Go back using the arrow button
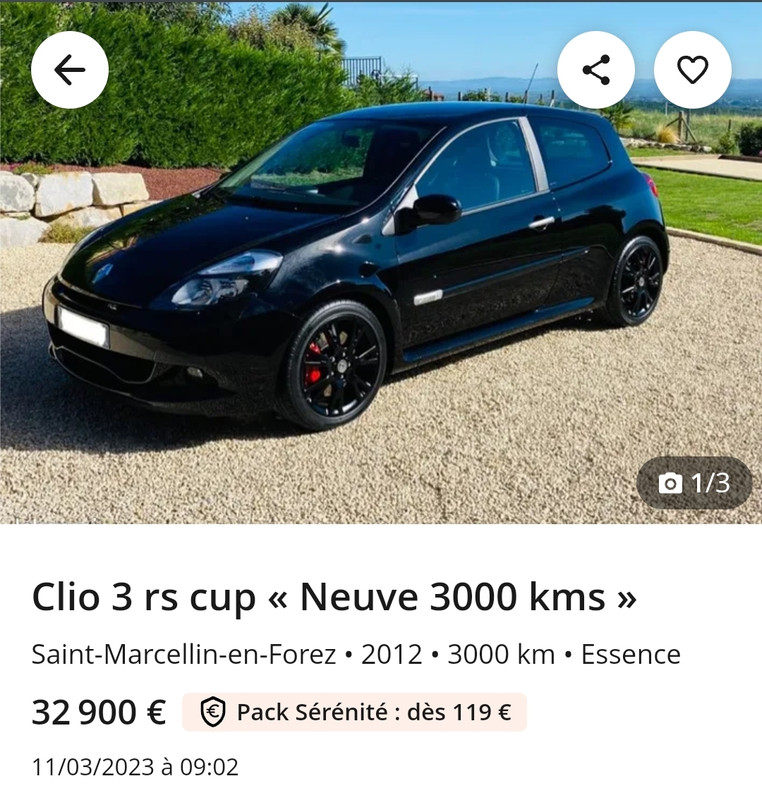Viewport: 762px width, 800px height. click(x=69, y=70)
